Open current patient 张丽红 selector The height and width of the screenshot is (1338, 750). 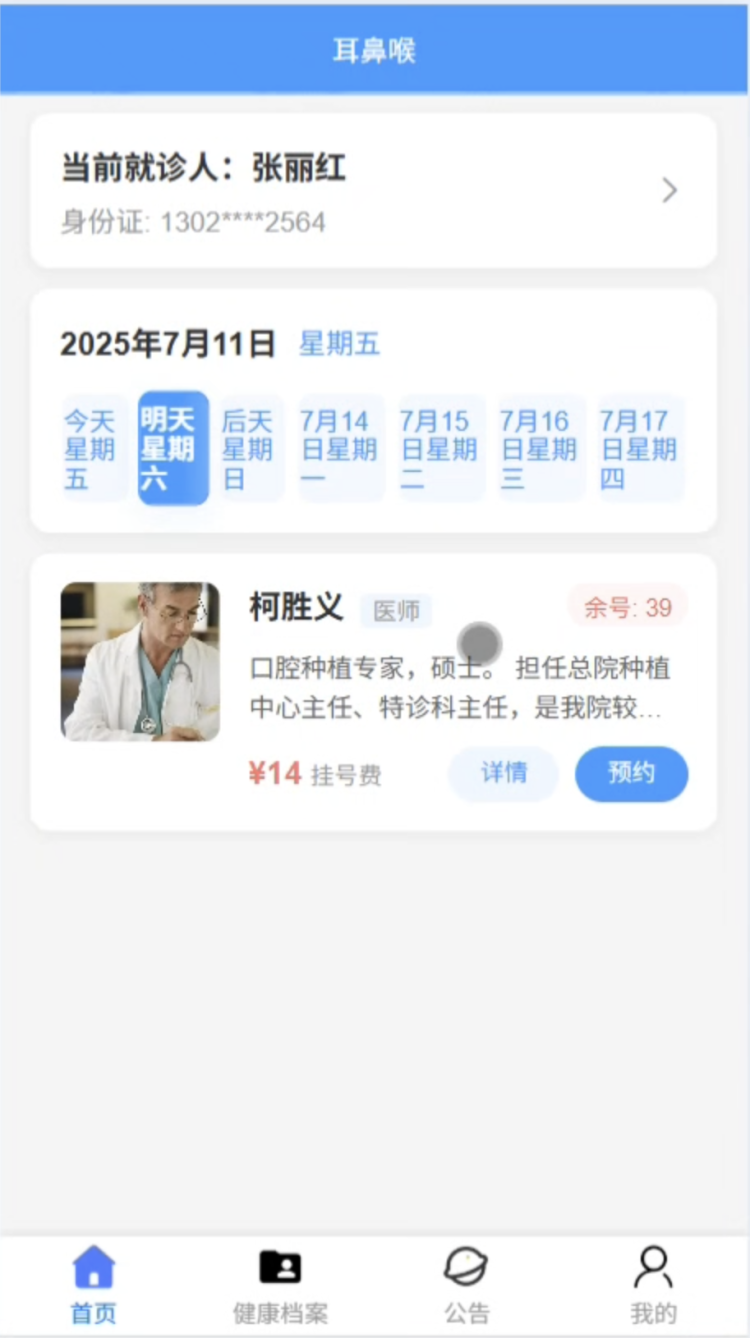click(373, 191)
